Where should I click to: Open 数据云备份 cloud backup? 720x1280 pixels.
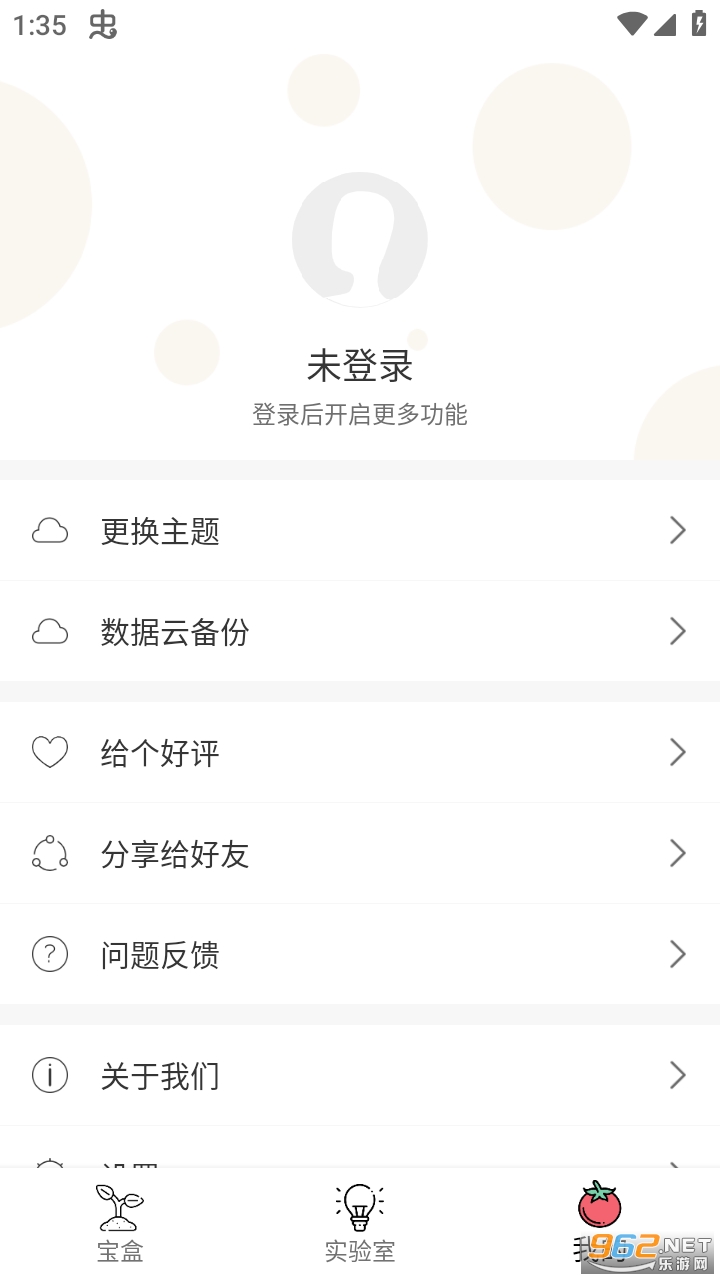[360, 632]
